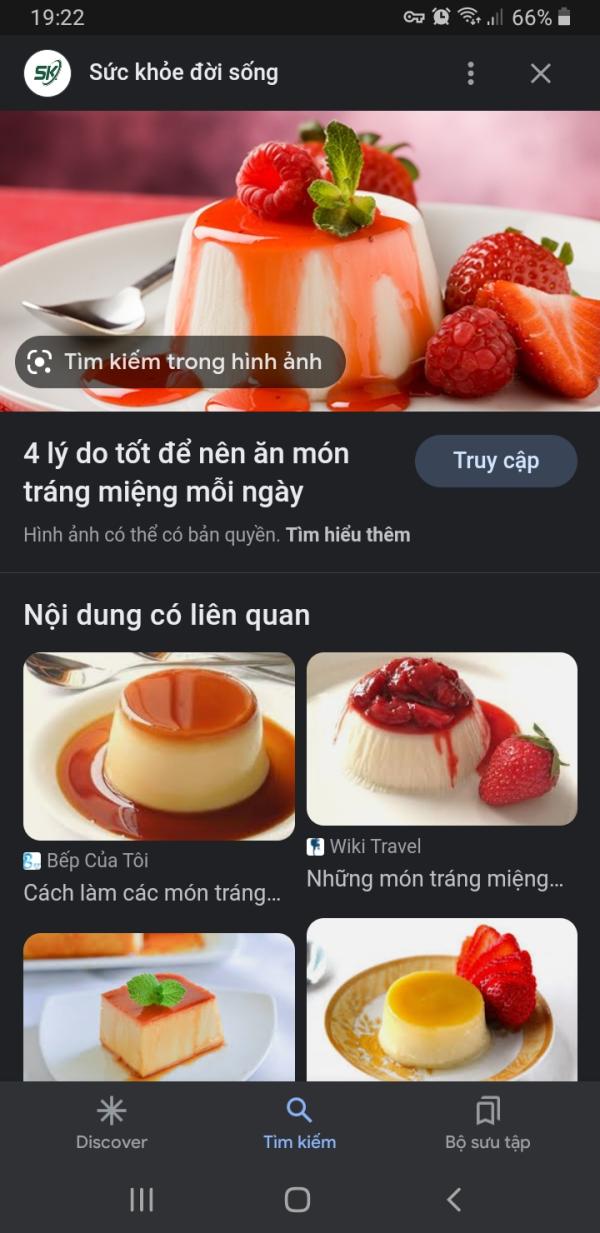This screenshot has width=600, height=1233.
Task: Select the "Tìm kiếm" tab
Action: pyautogui.click(x=299, y=1123)
